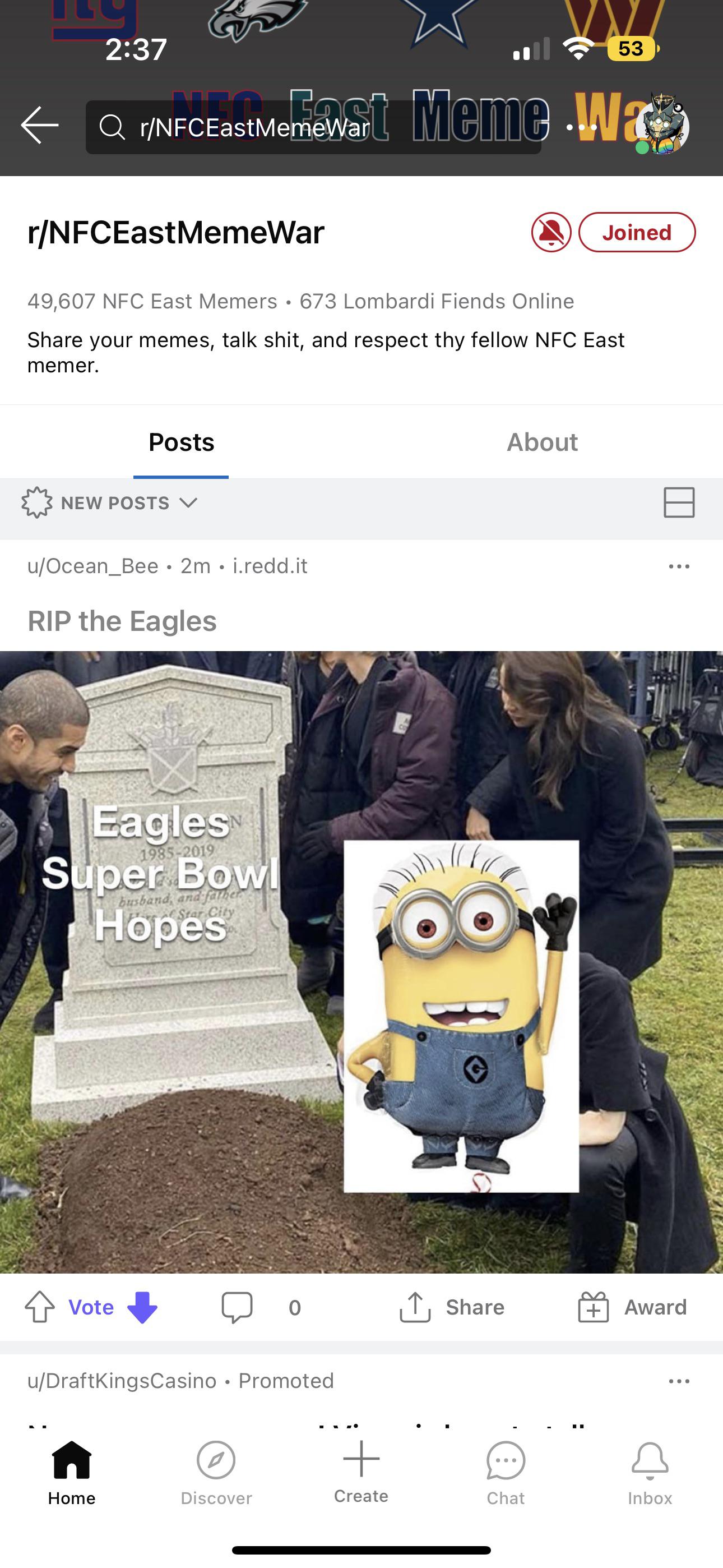Give an award to this post
723x1568 pixels.
(632, 1307)
